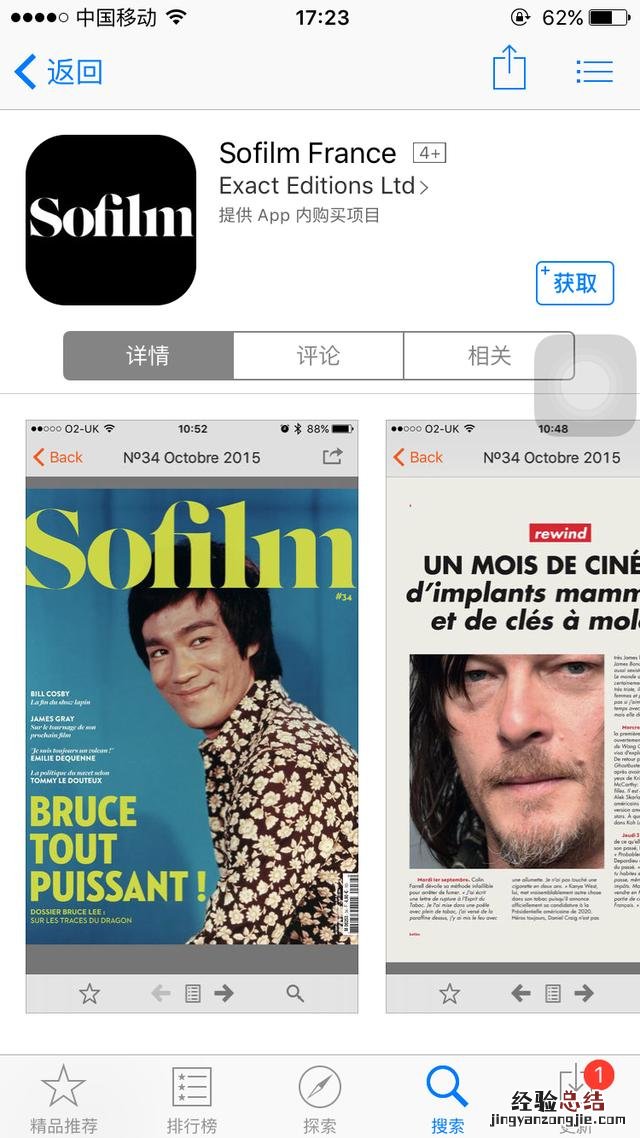Open the first screenshot with Sofilm cover
Image resolution: width=640 pixels, height=1138 pixels.
coord(192,715)
